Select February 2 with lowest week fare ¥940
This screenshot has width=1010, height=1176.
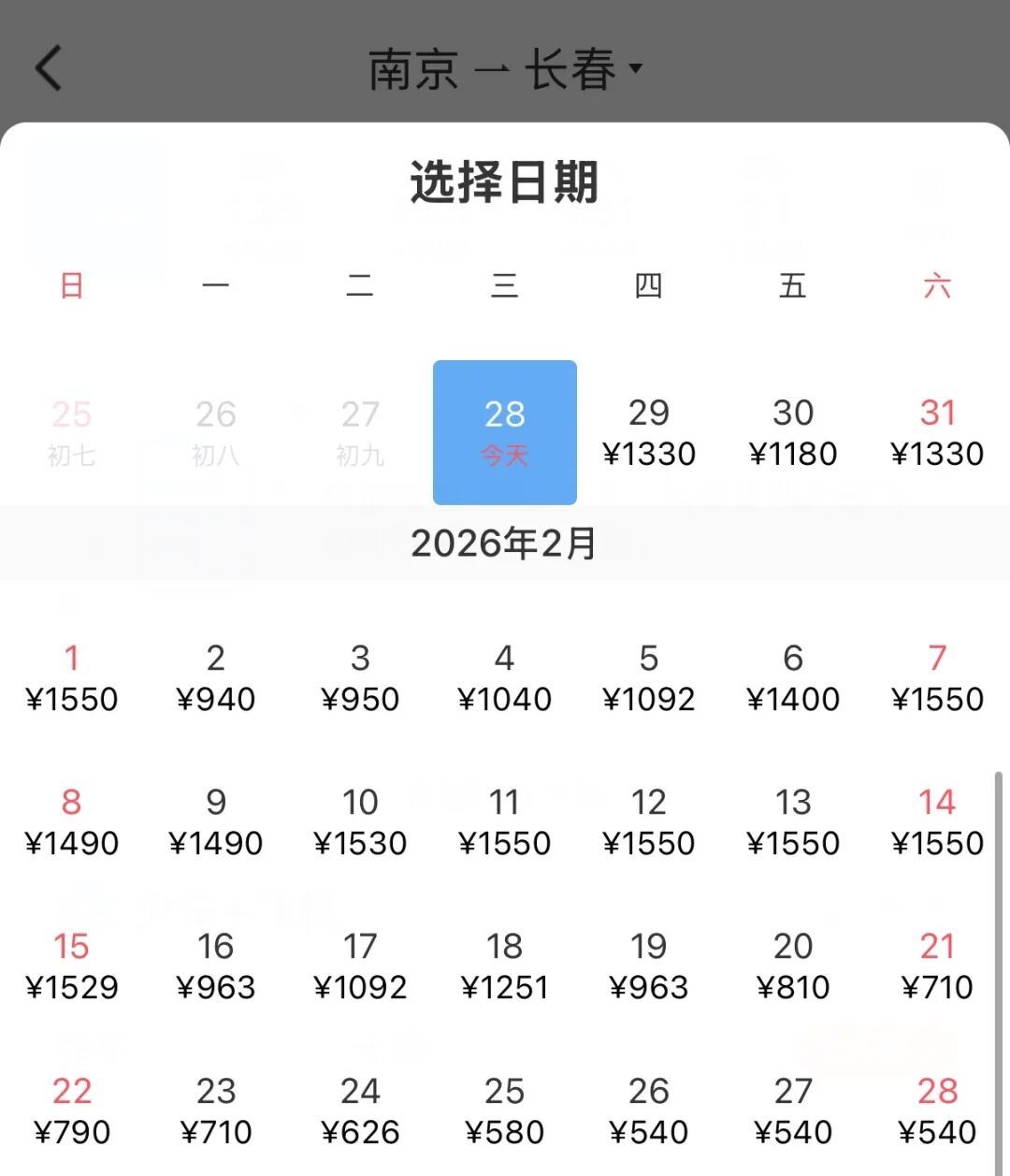click(216, 675)
